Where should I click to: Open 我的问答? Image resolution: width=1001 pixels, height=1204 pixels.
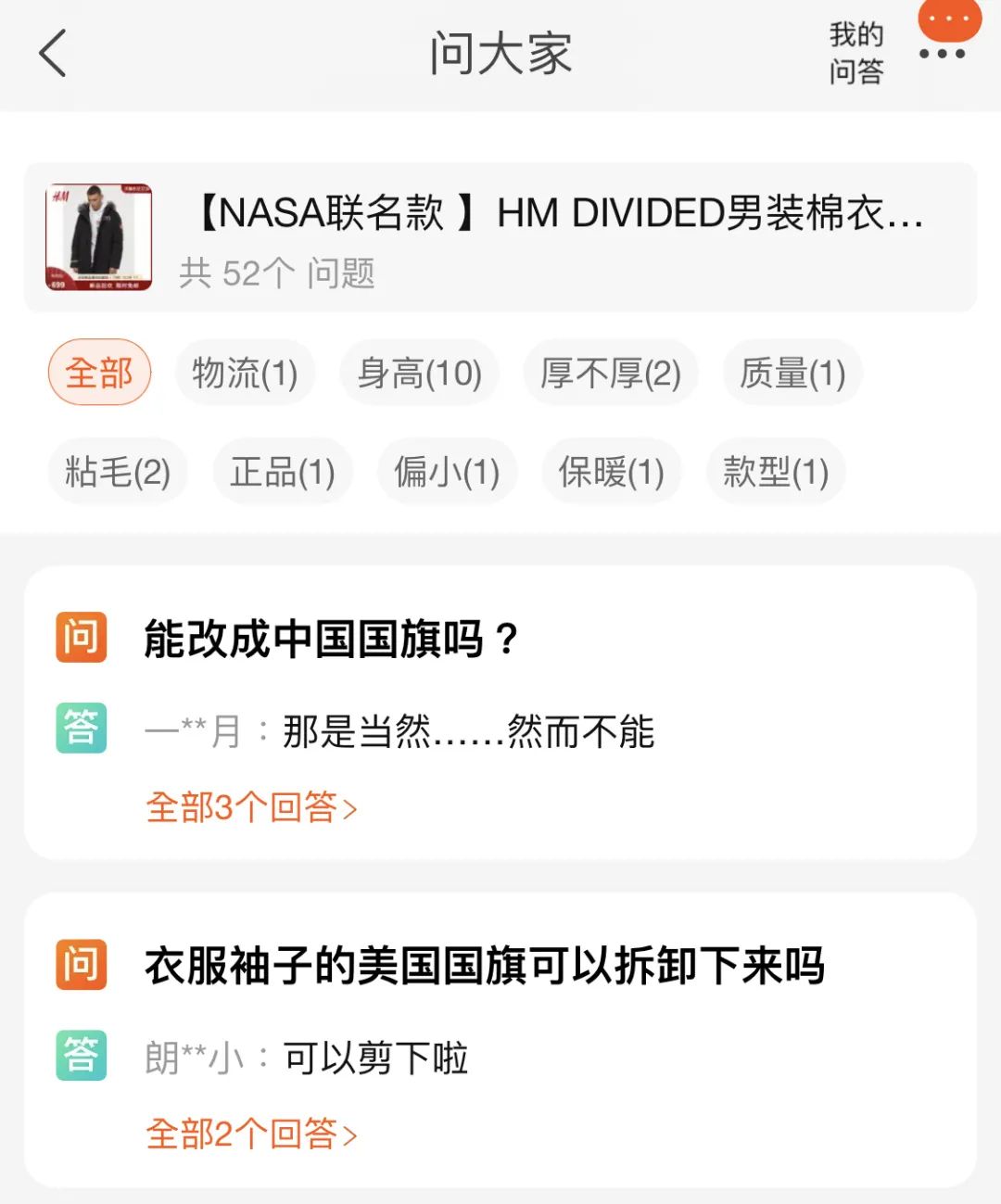(x=855, y=53)
